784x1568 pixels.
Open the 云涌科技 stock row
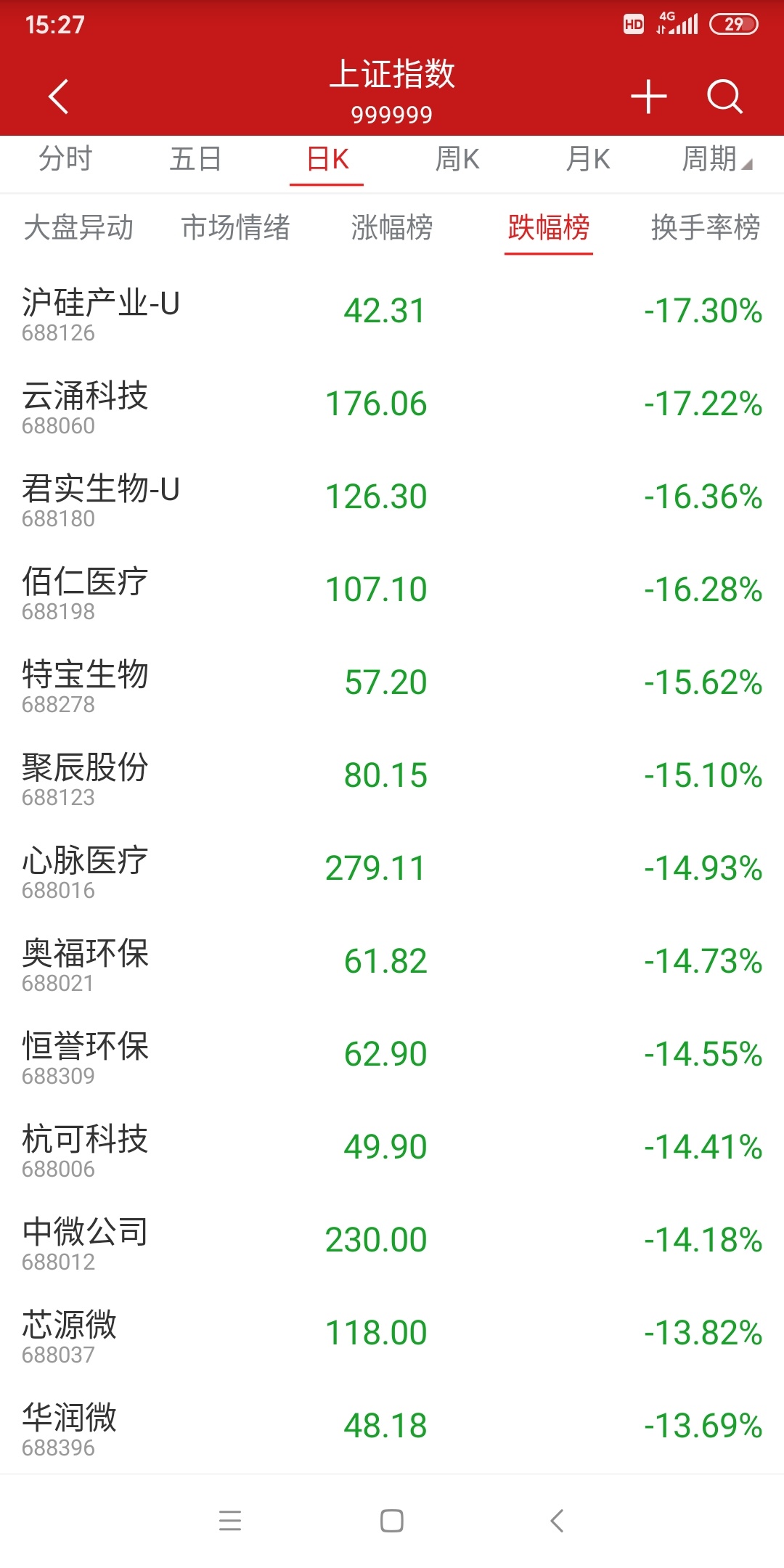(x=392, y=405)
